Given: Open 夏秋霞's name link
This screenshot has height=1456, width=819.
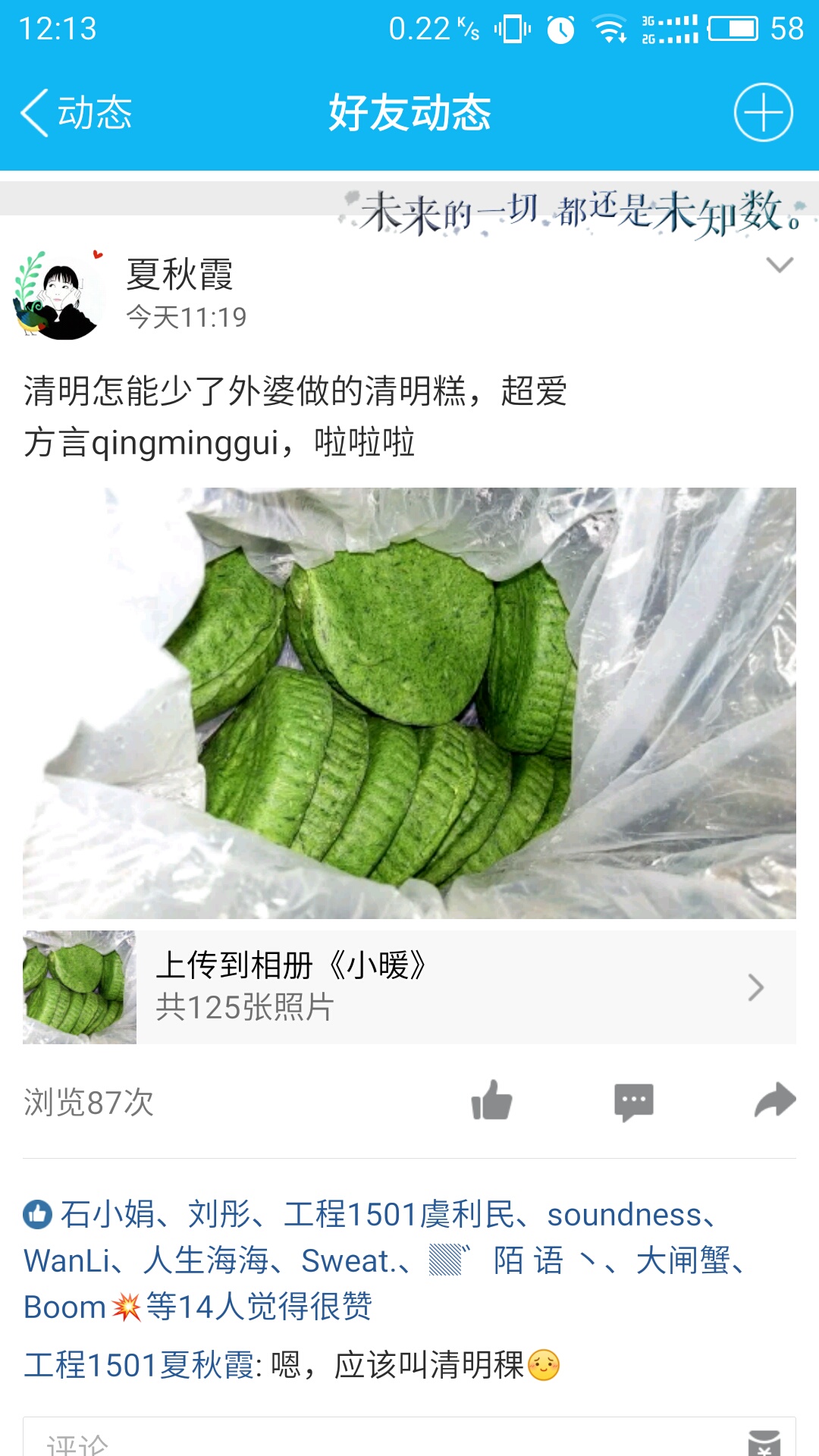Looking at the screenshot, I should click(x=180, y=275).
